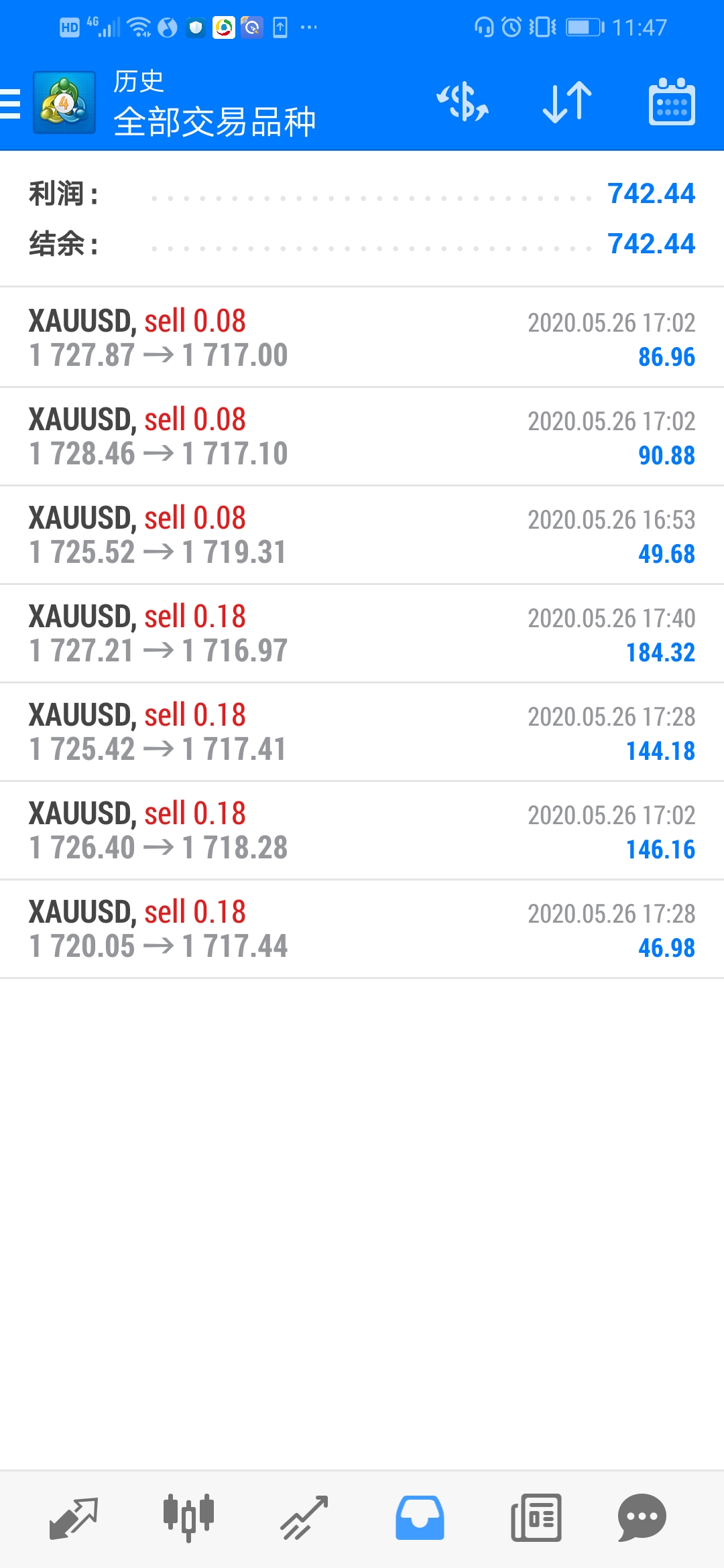
Task: Open the Chat messages tab
Action: pyautogui.click(x=642, y=1518)
